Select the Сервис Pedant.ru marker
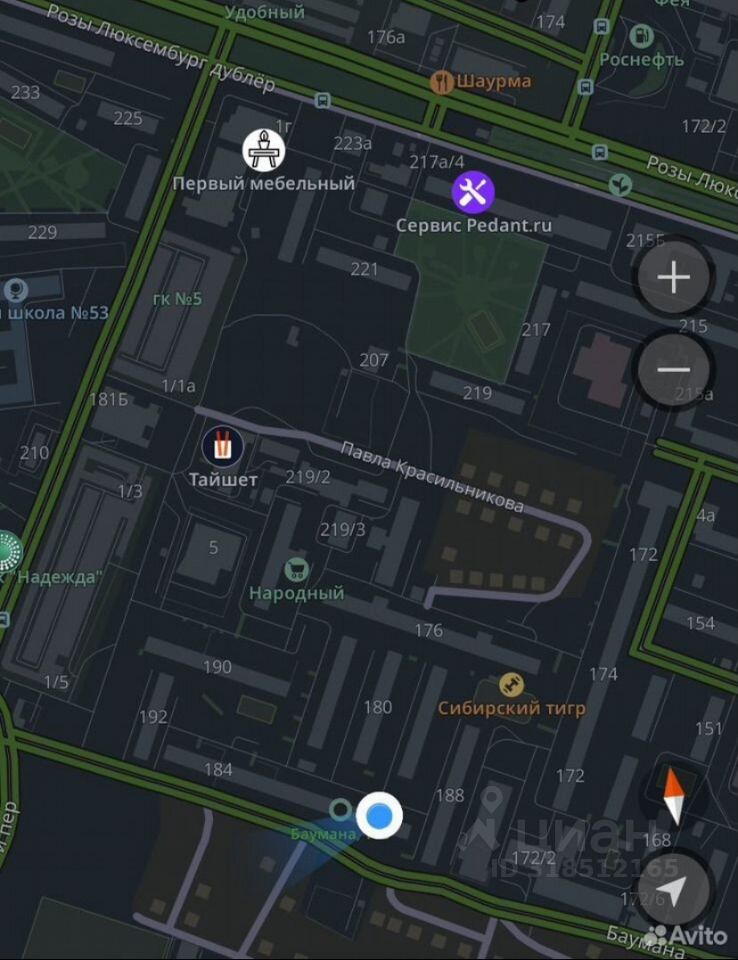Screen dimensions: 738x960 [473, 192]
